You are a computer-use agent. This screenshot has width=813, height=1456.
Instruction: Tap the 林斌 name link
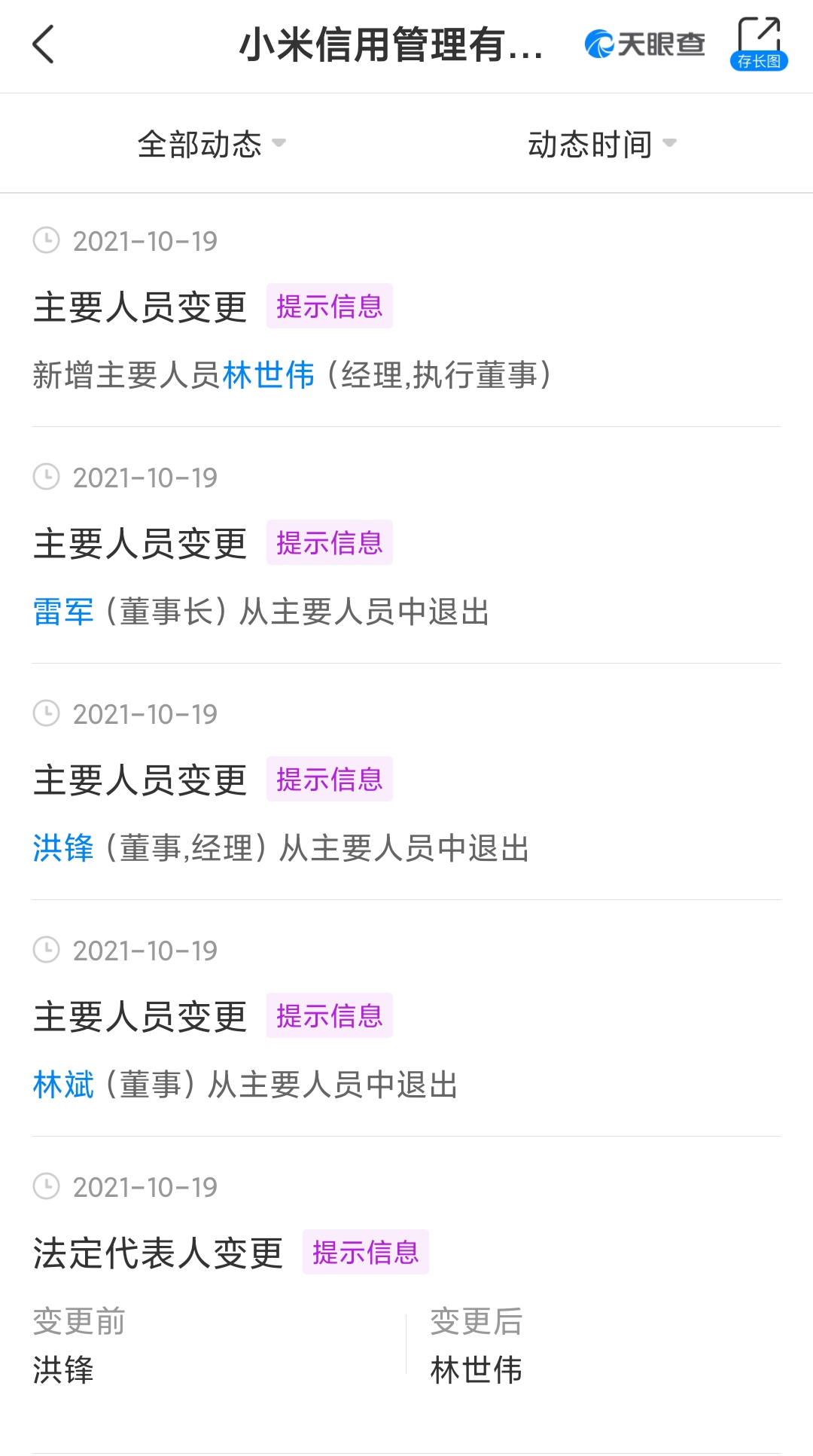pos(63,1085)
